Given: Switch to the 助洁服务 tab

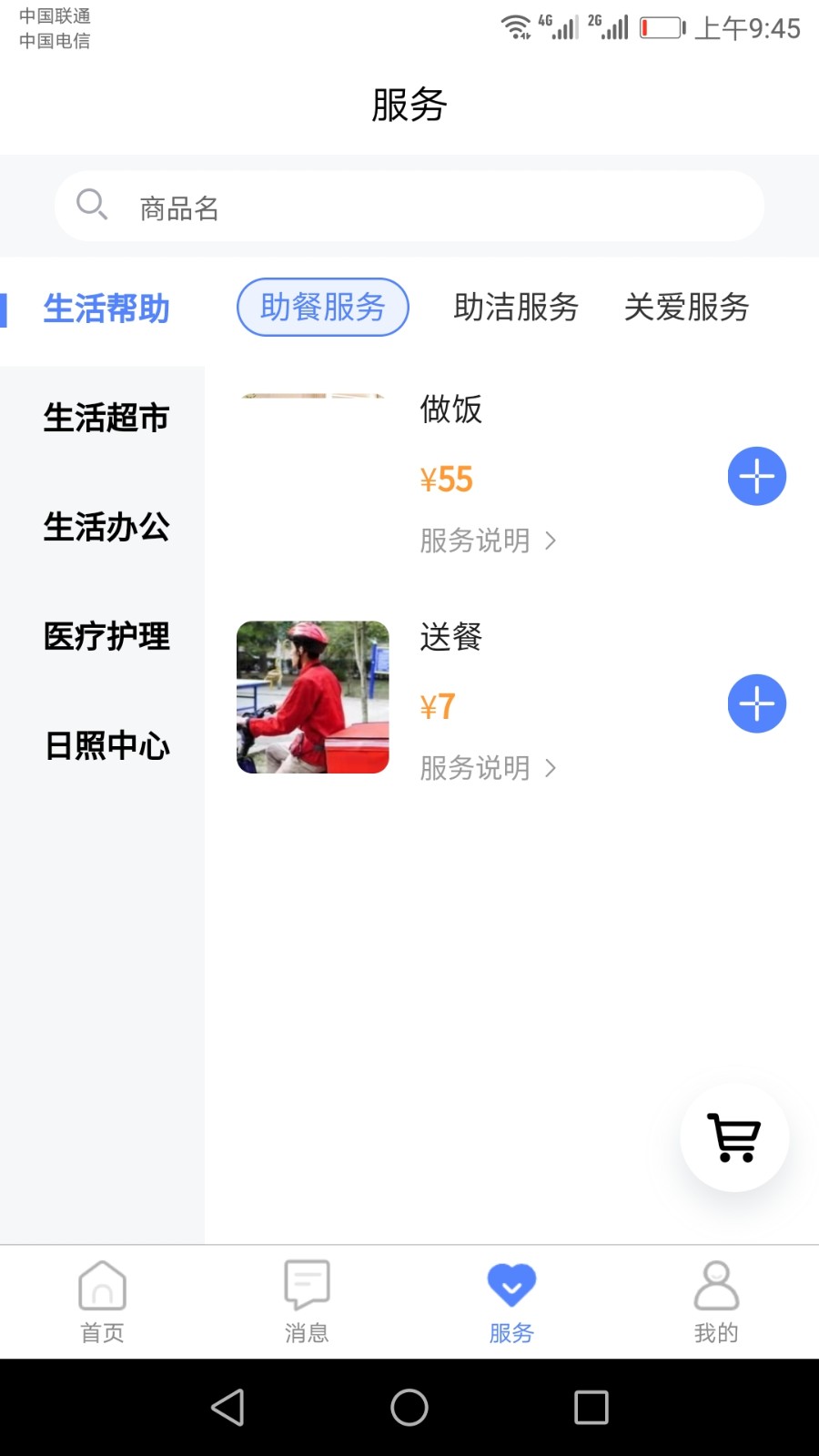Looking at the screenshot, I should (x=515, y=308).
